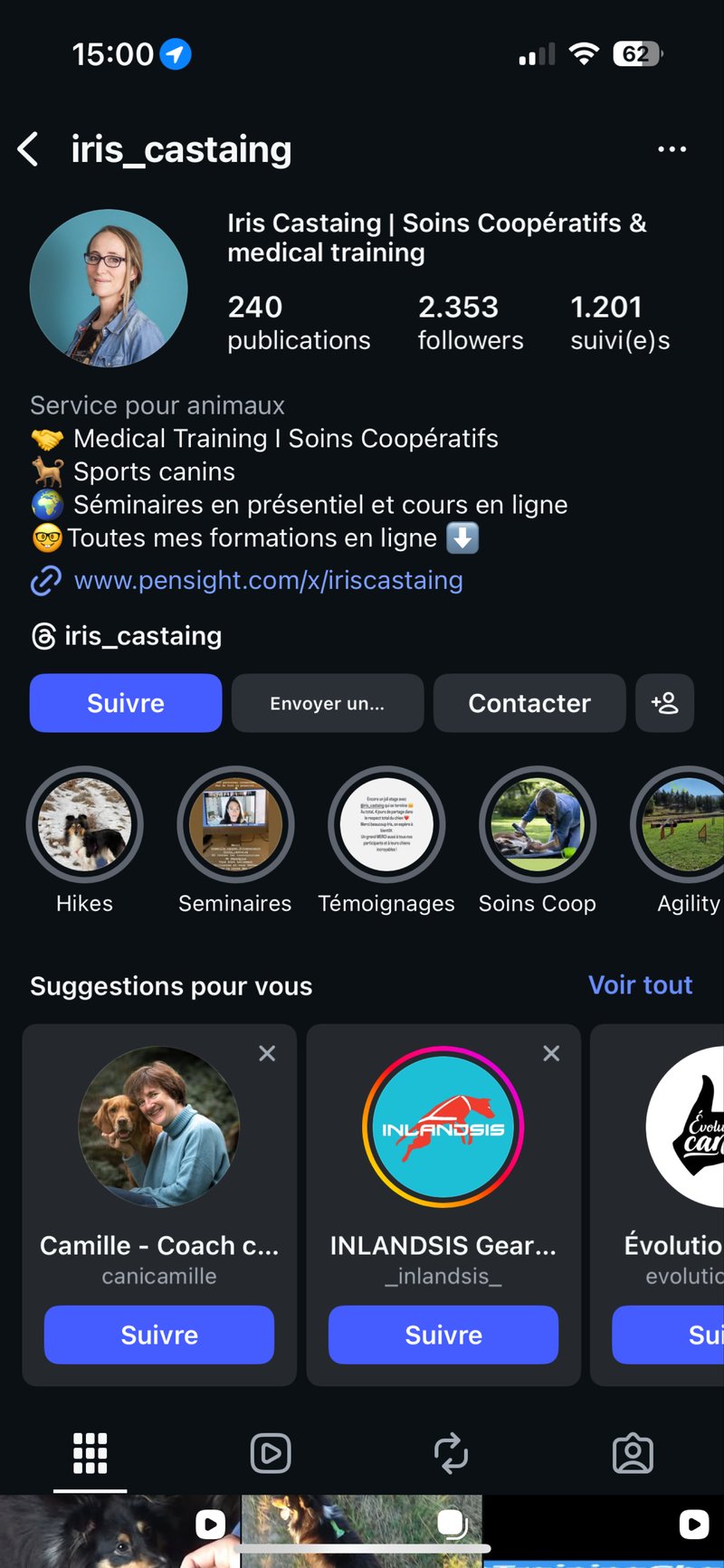724x1568 pixels.
Task: Tap the Contacter button
Action: (529, 703)
